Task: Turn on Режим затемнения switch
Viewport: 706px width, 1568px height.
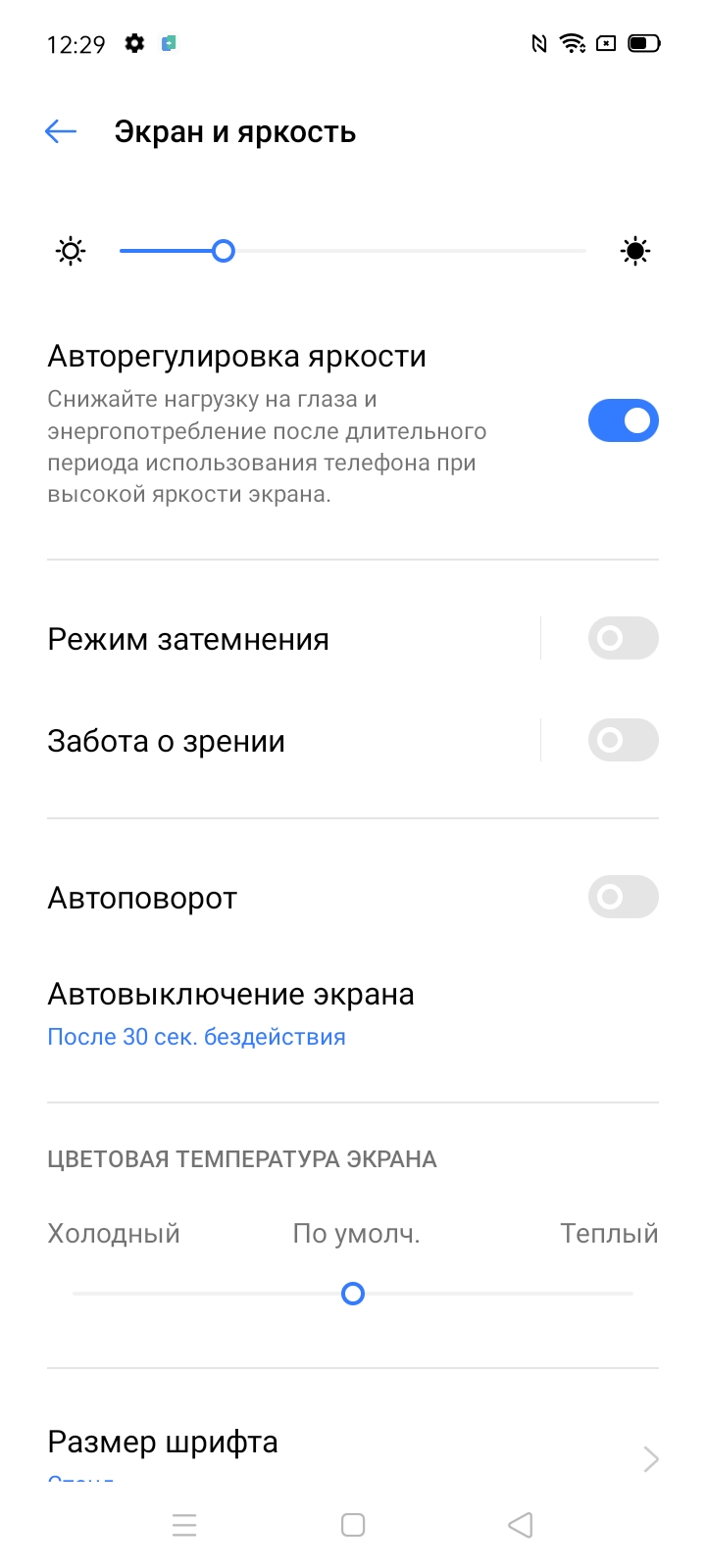Action: click(x=623, y=639)
